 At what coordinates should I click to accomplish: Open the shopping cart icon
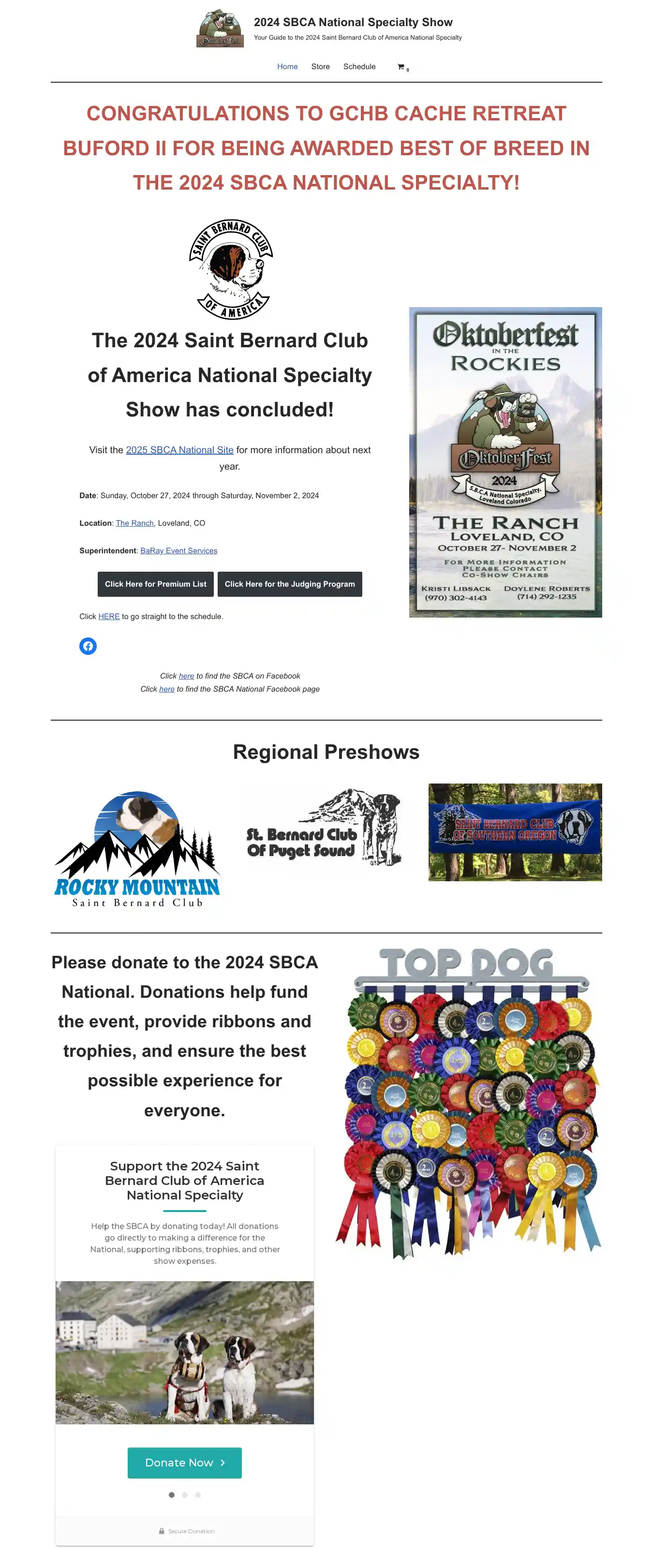[x=401, y=67]
